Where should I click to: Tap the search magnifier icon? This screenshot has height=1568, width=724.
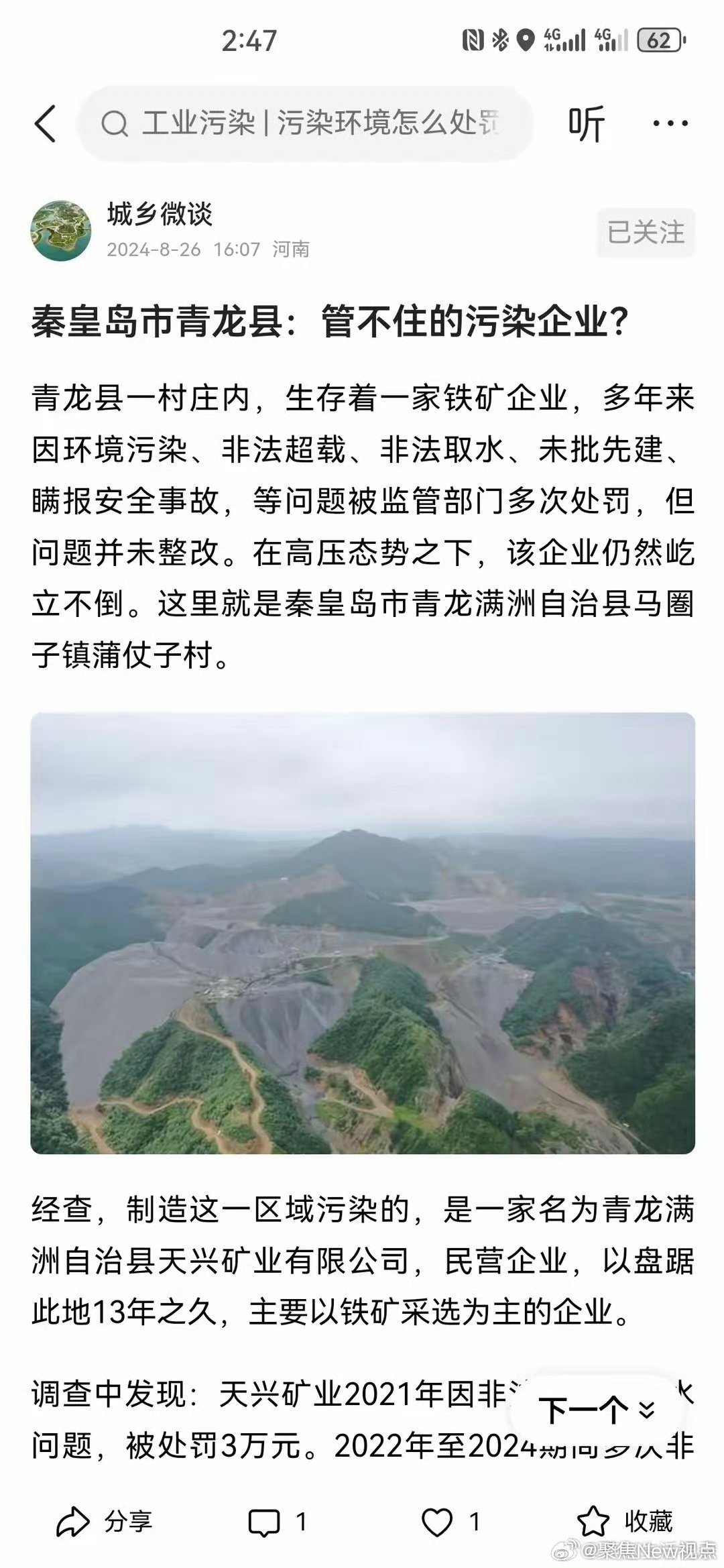point(115,124)
